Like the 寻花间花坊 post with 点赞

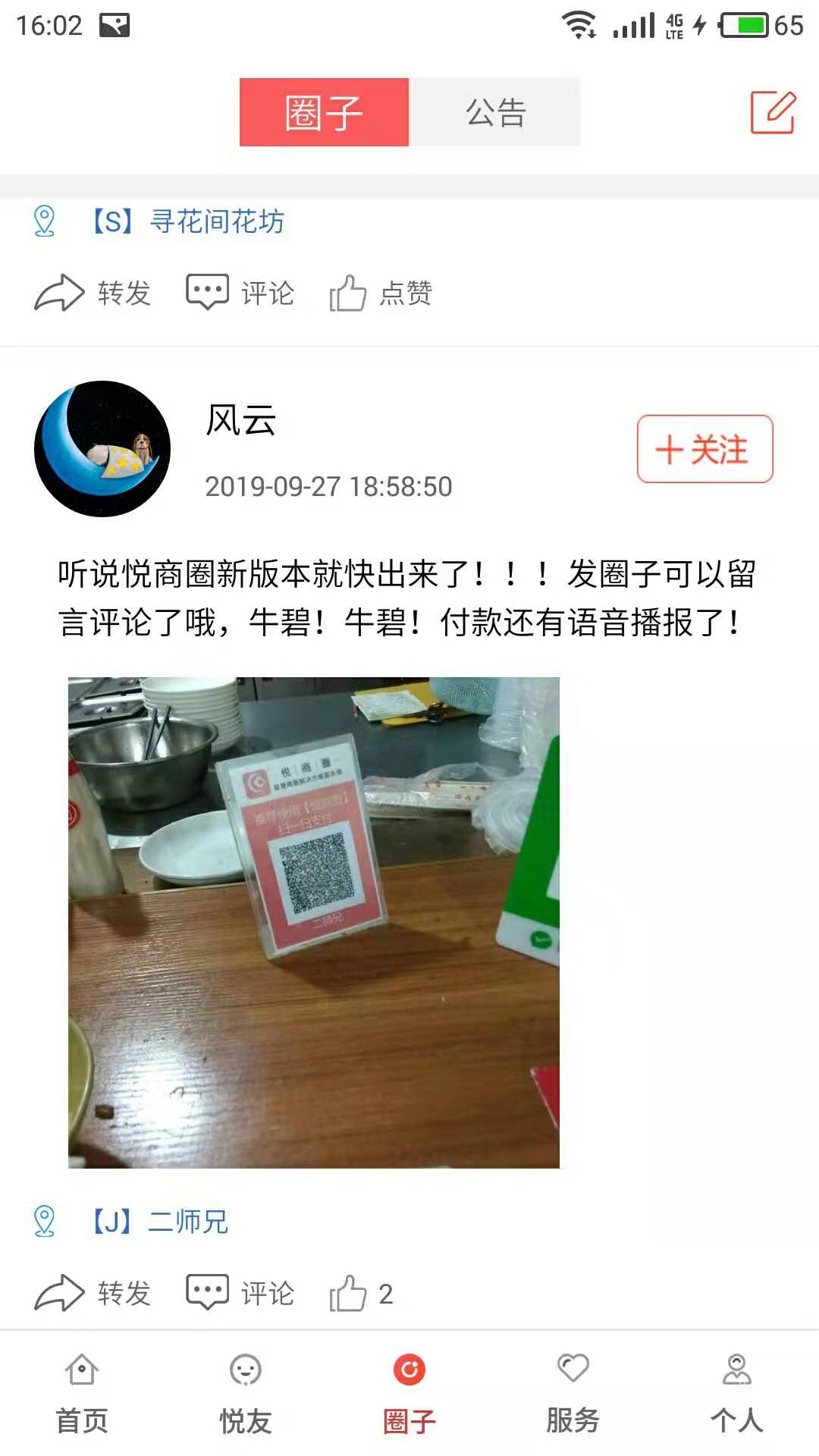(381, 293)
